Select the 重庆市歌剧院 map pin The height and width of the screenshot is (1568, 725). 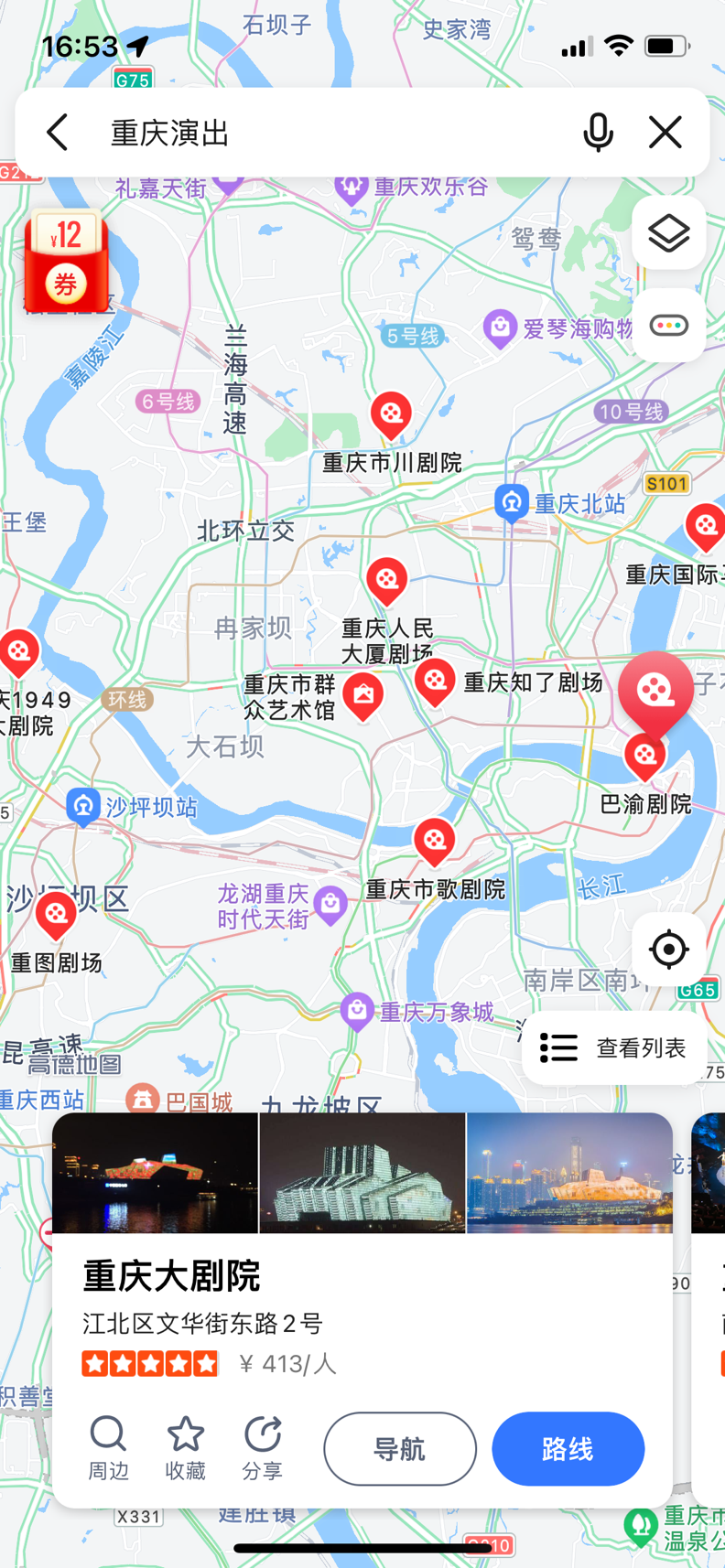coord(434,840)
